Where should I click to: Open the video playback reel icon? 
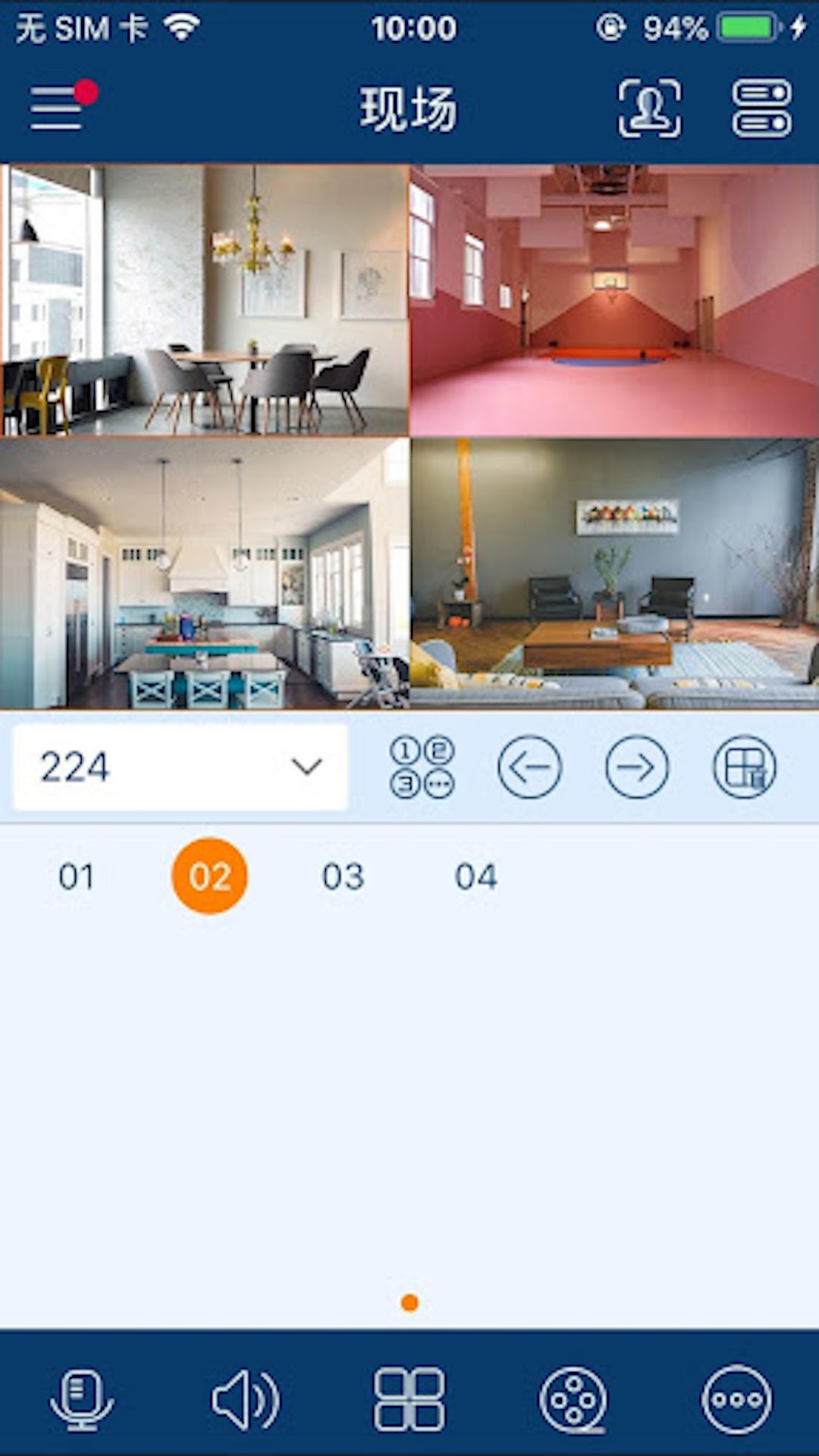click(x=573, y=1400)
